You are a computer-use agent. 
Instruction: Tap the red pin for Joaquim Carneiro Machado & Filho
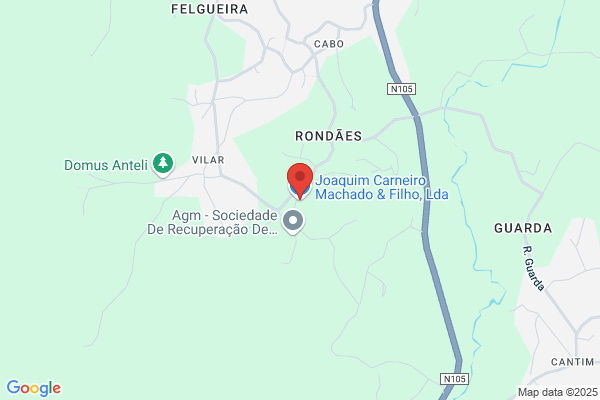tap(300, 181)
